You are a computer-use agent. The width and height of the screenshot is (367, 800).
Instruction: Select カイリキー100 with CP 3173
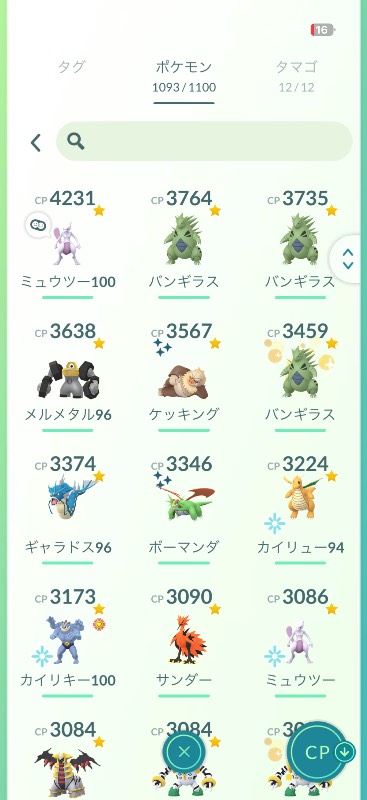click(x=67, y=642)
